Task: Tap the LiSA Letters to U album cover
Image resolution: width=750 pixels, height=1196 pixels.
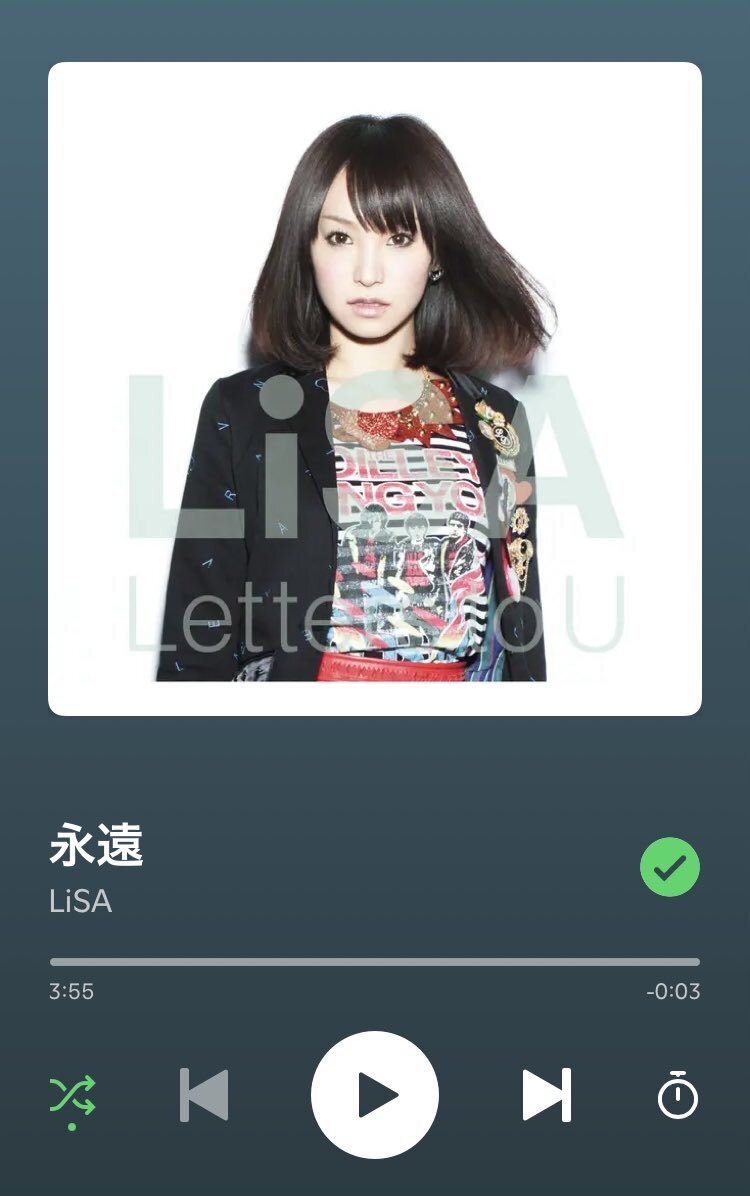Action: point(375,389)
